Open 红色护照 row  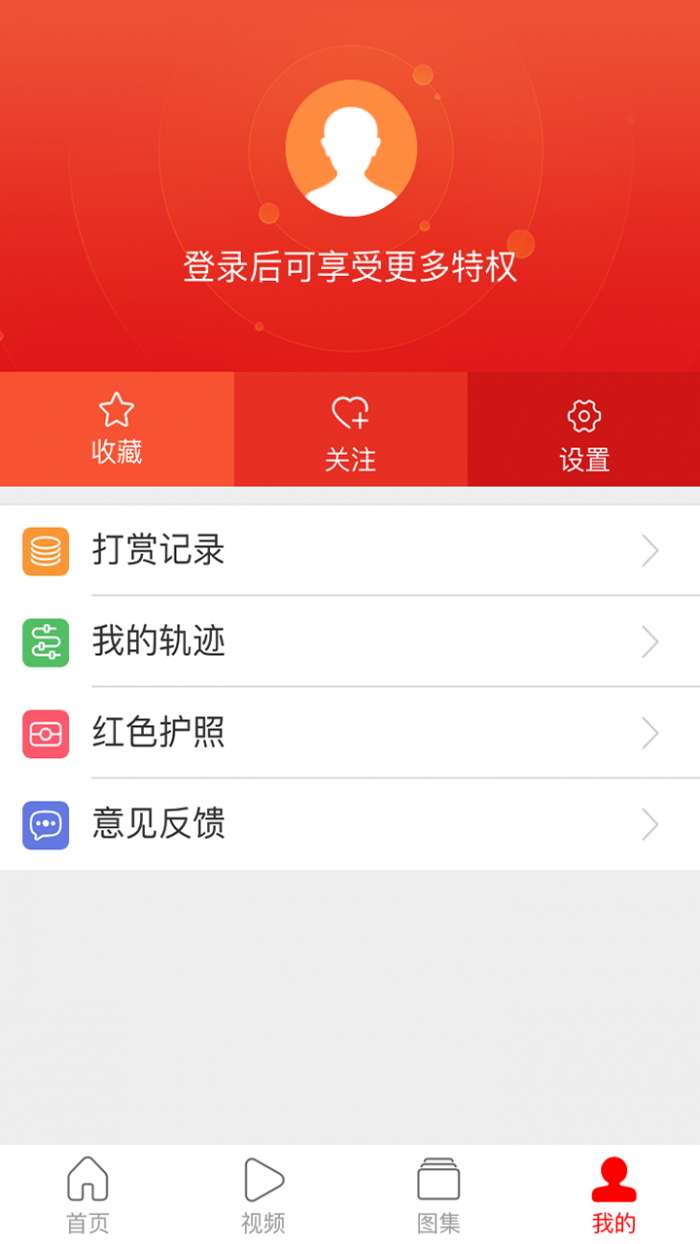click(350, 733)
